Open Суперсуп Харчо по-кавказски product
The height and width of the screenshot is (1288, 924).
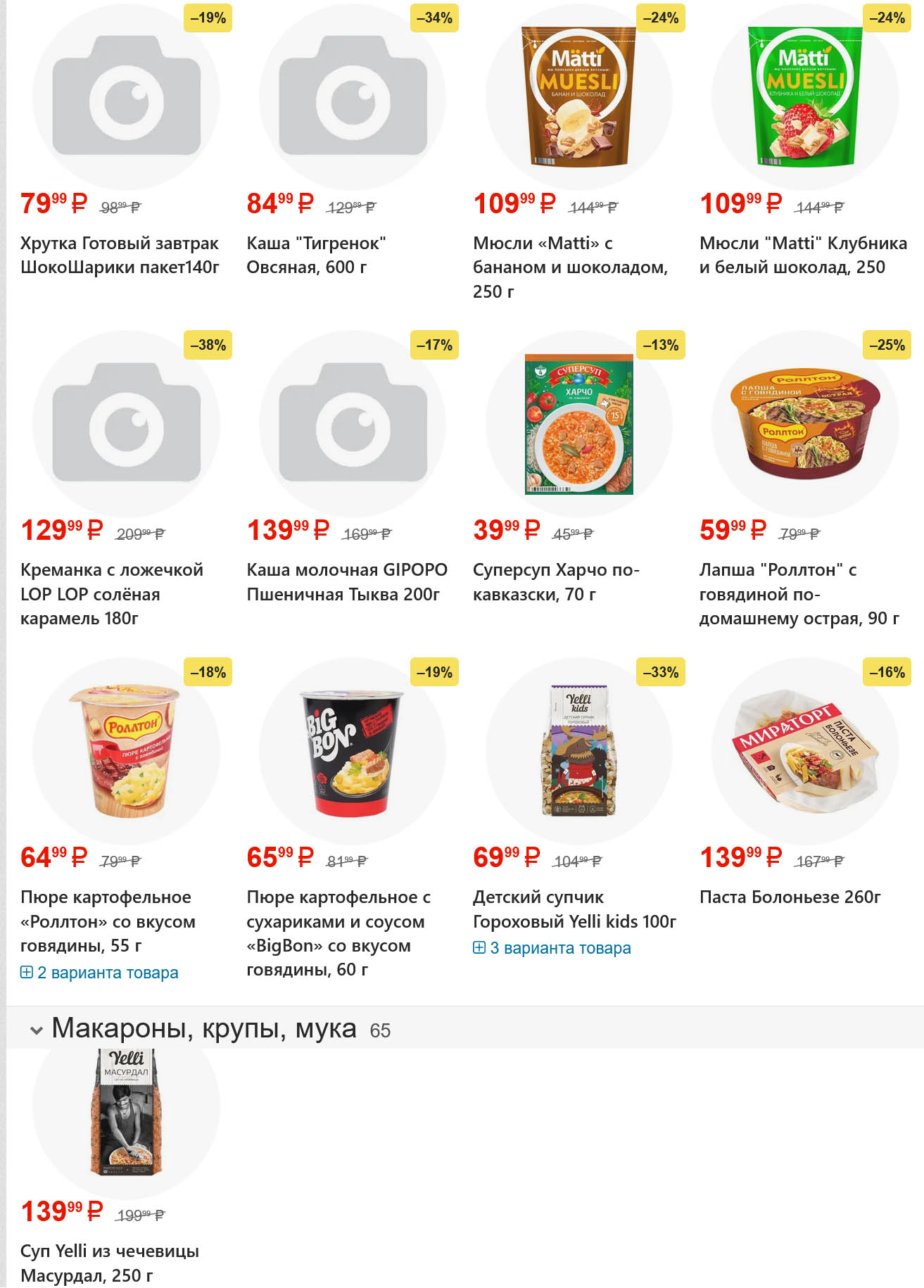555,581
